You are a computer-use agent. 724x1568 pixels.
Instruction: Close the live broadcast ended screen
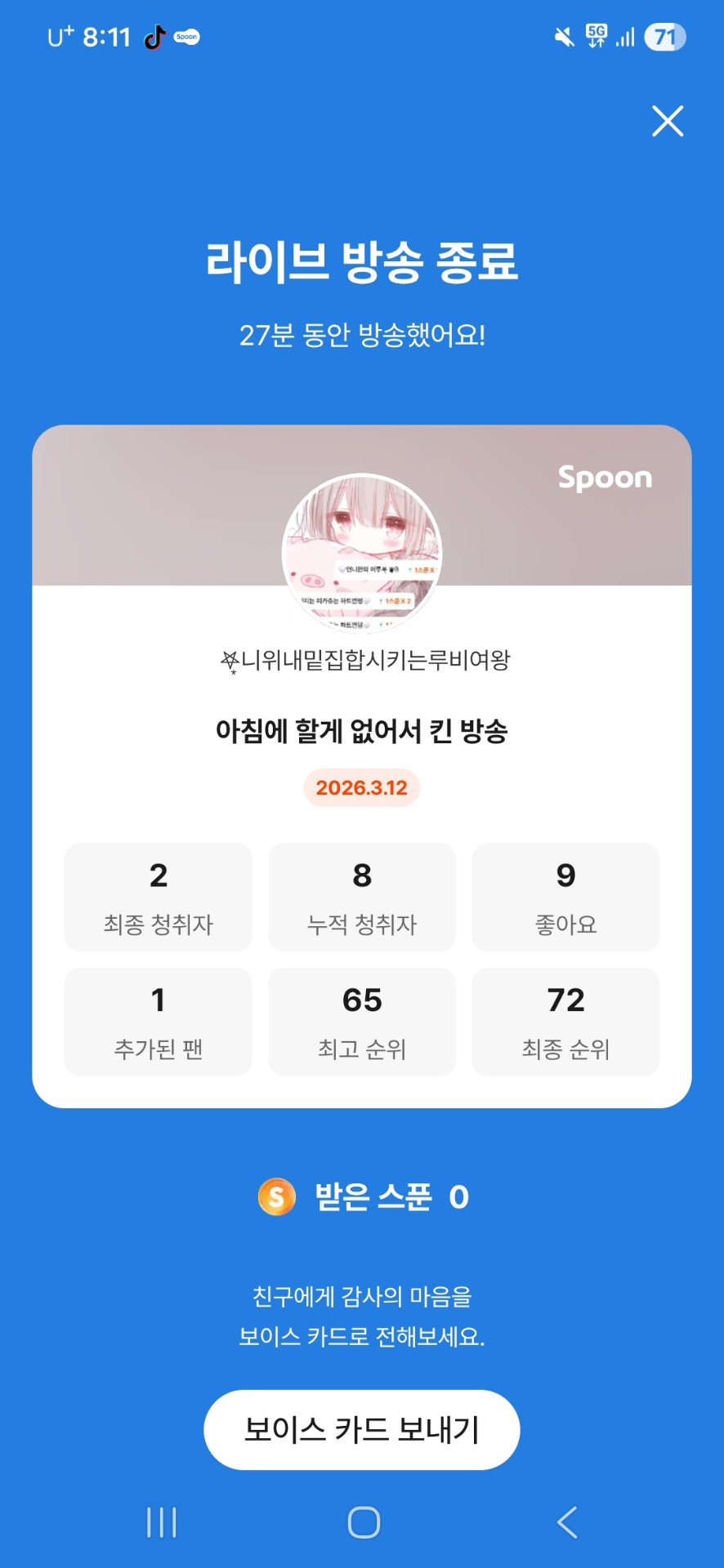pyautogui.click(x=667, y=122)
